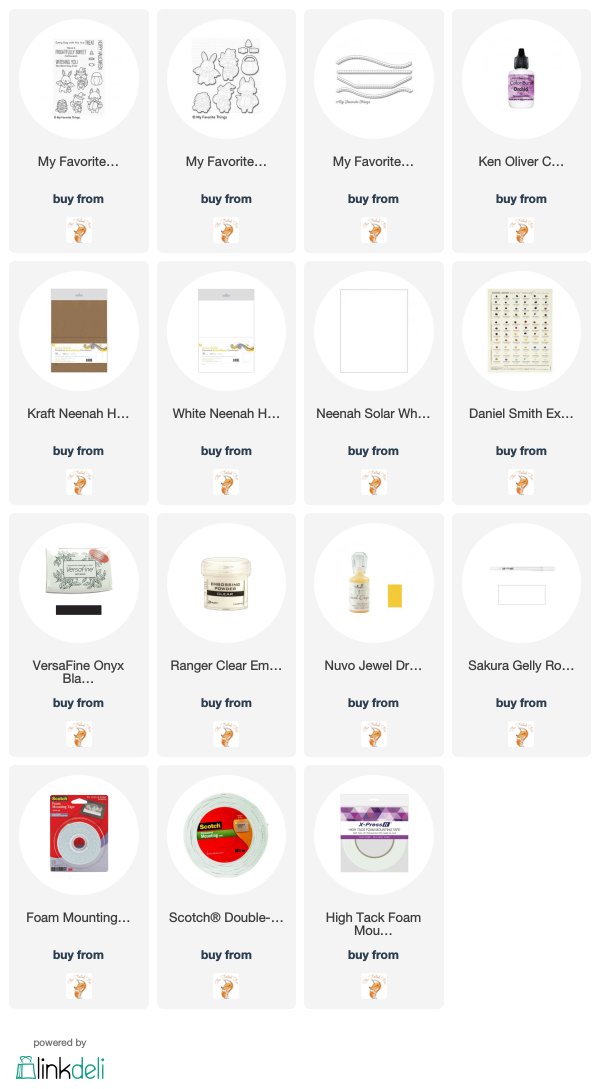Open the Ken Oliver Color Burst product card

tap(521, 131)
